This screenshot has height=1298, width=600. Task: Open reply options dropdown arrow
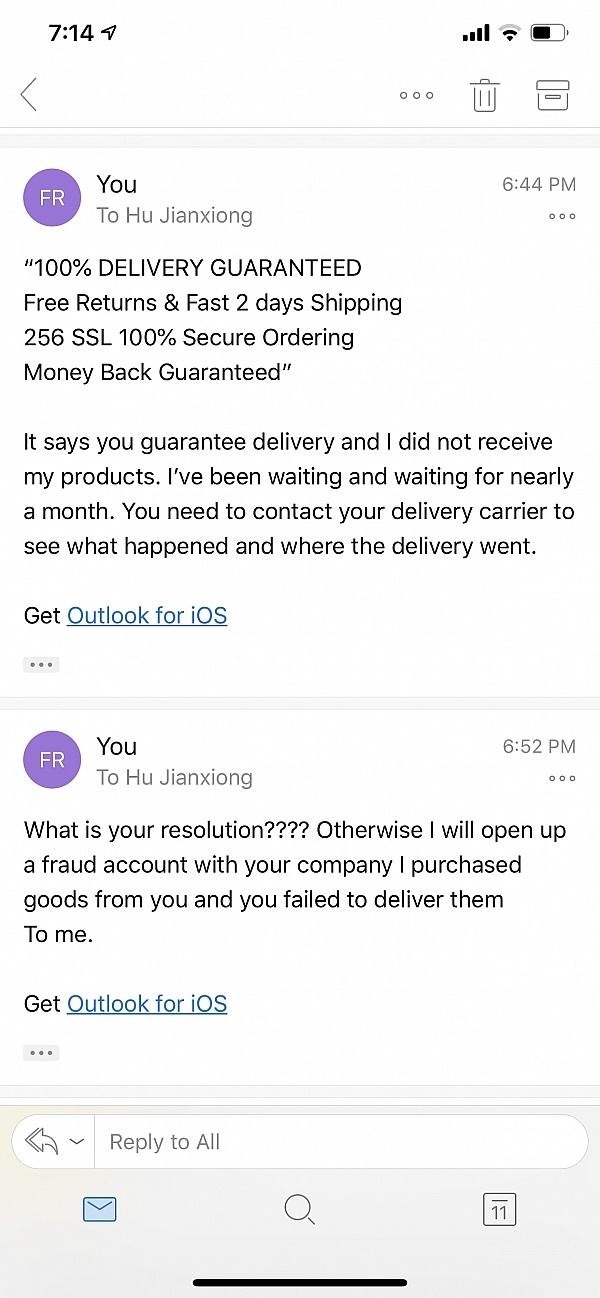[77, 1142]
